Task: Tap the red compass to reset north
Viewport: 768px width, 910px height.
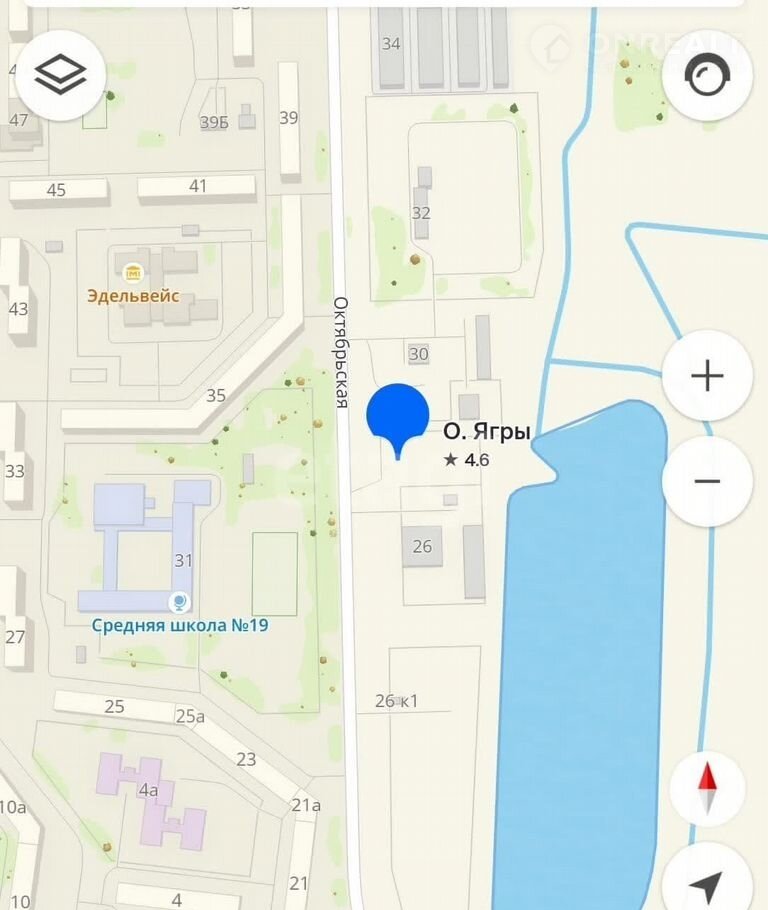Action: [707, 788]
